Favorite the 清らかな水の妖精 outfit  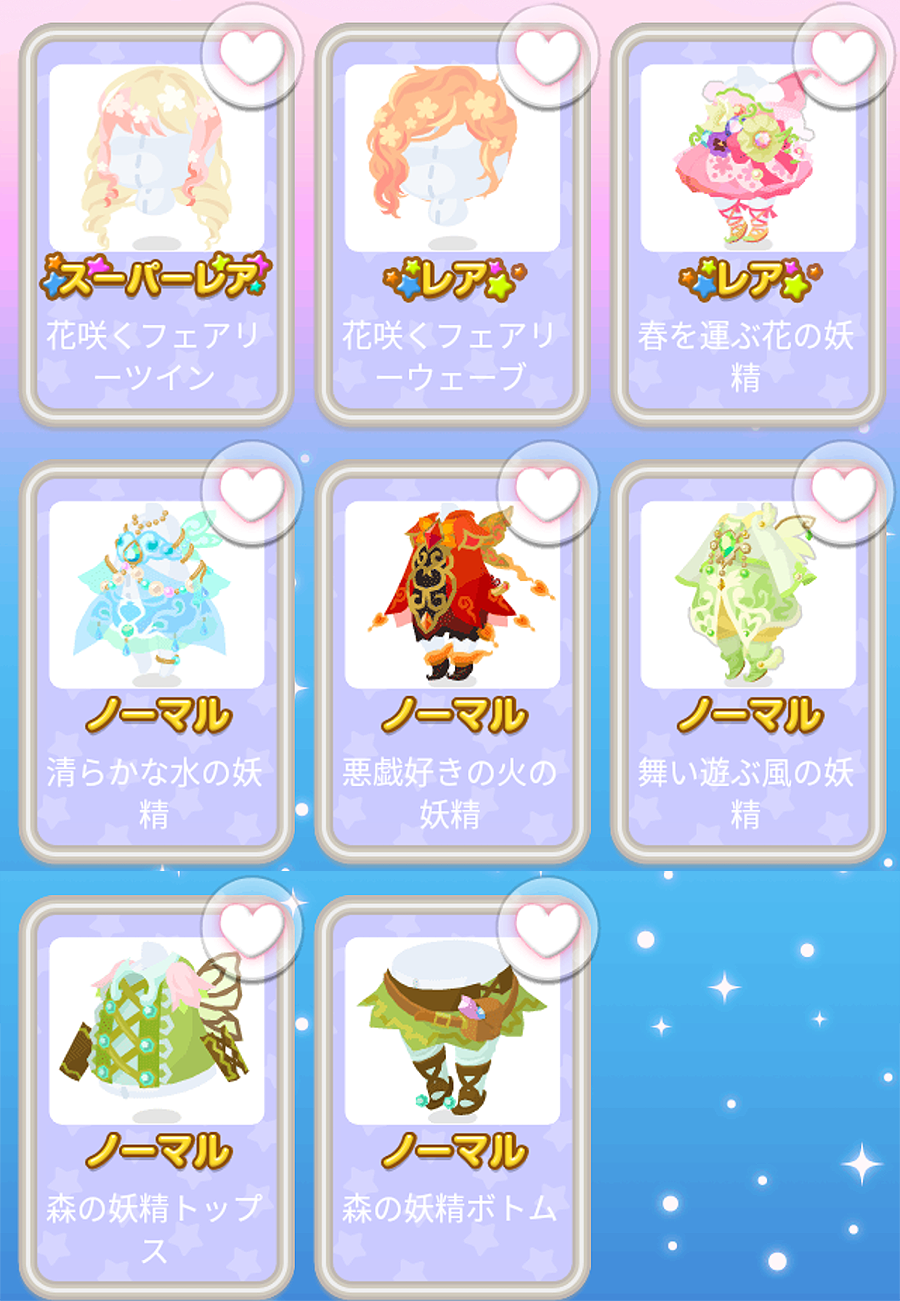(252, 490)
